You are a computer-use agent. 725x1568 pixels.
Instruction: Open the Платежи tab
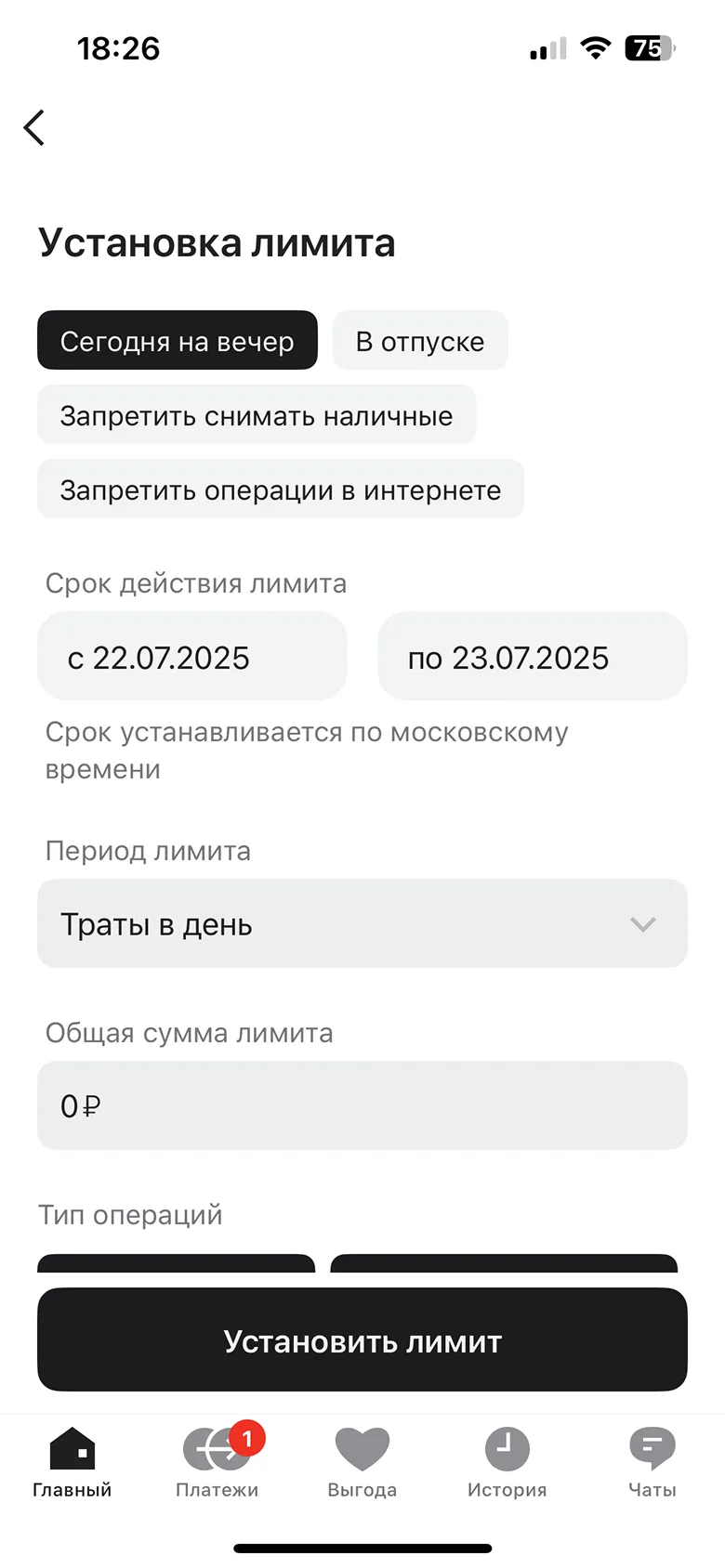coord(217,1463)
